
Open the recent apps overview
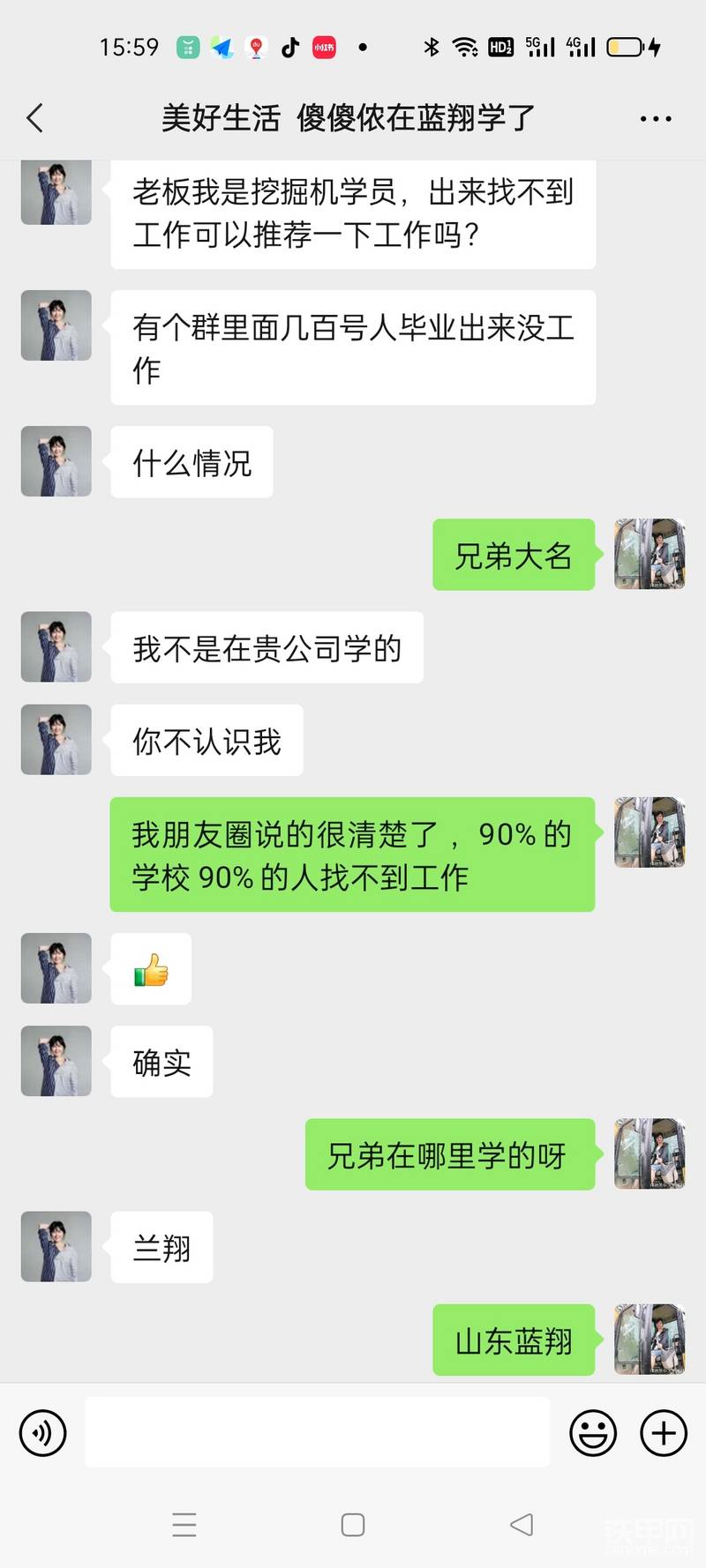tap(184, 1525)
